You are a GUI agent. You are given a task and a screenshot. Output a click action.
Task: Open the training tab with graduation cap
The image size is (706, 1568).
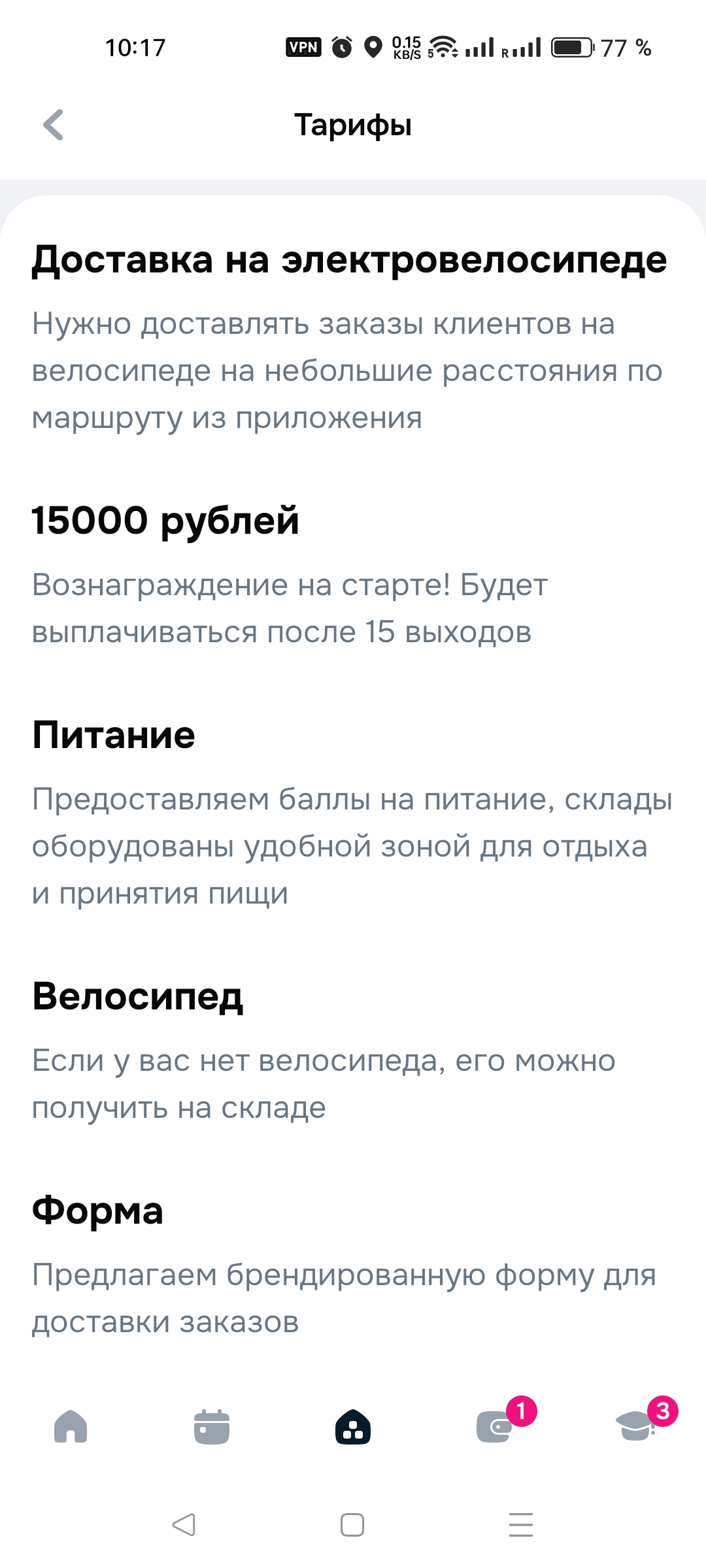click(635, 1426)
